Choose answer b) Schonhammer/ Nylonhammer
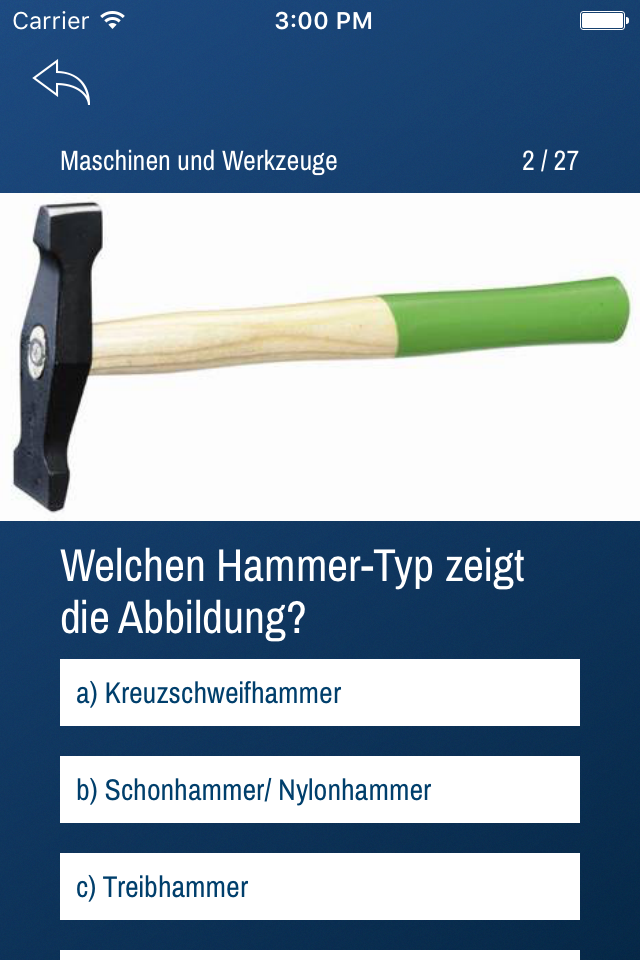640x960 pixels. coord(319,789)
